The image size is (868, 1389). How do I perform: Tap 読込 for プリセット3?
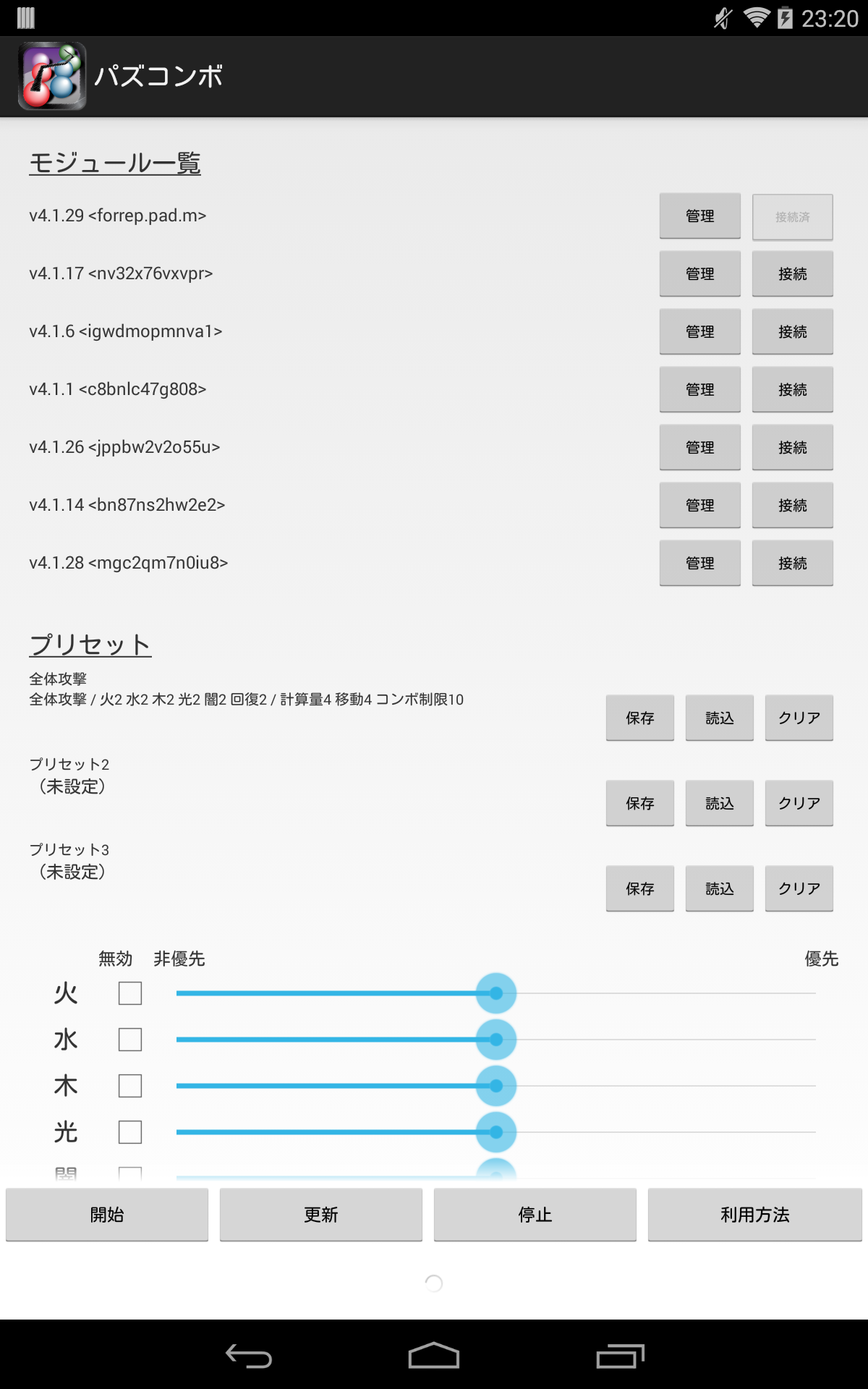coord(719,888)
